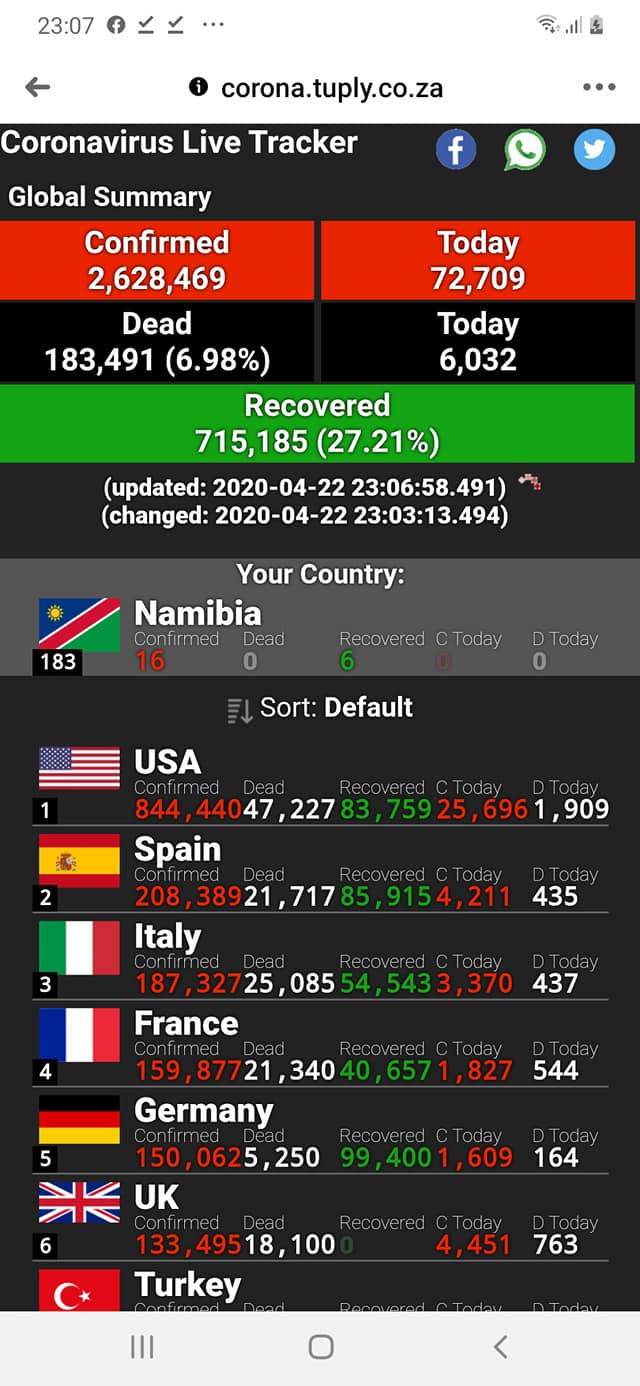Open the USA country row
This screenshot has height=1386, width=640.
(320, 783)
